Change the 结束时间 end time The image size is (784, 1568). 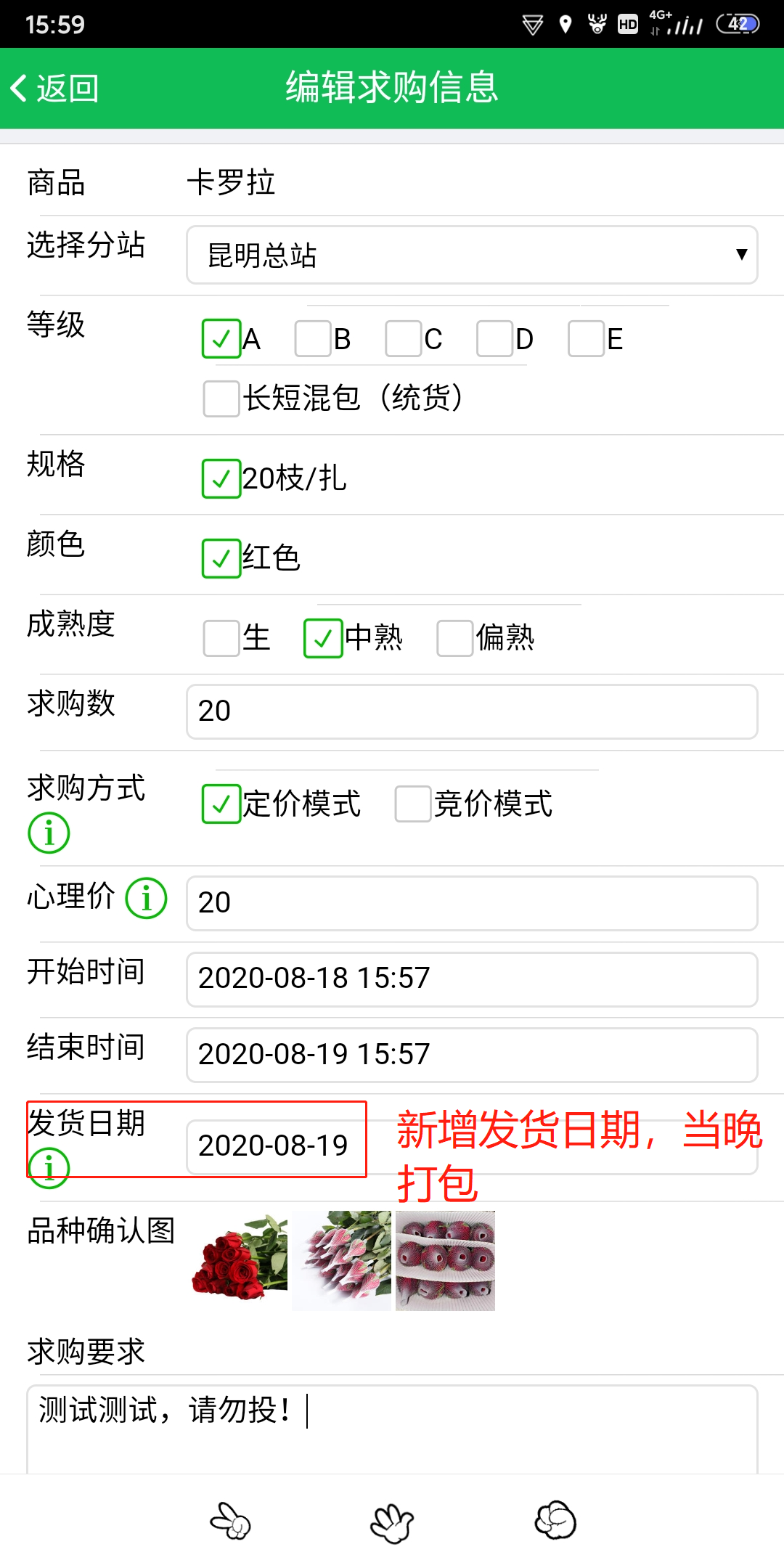coord(472,1055)
